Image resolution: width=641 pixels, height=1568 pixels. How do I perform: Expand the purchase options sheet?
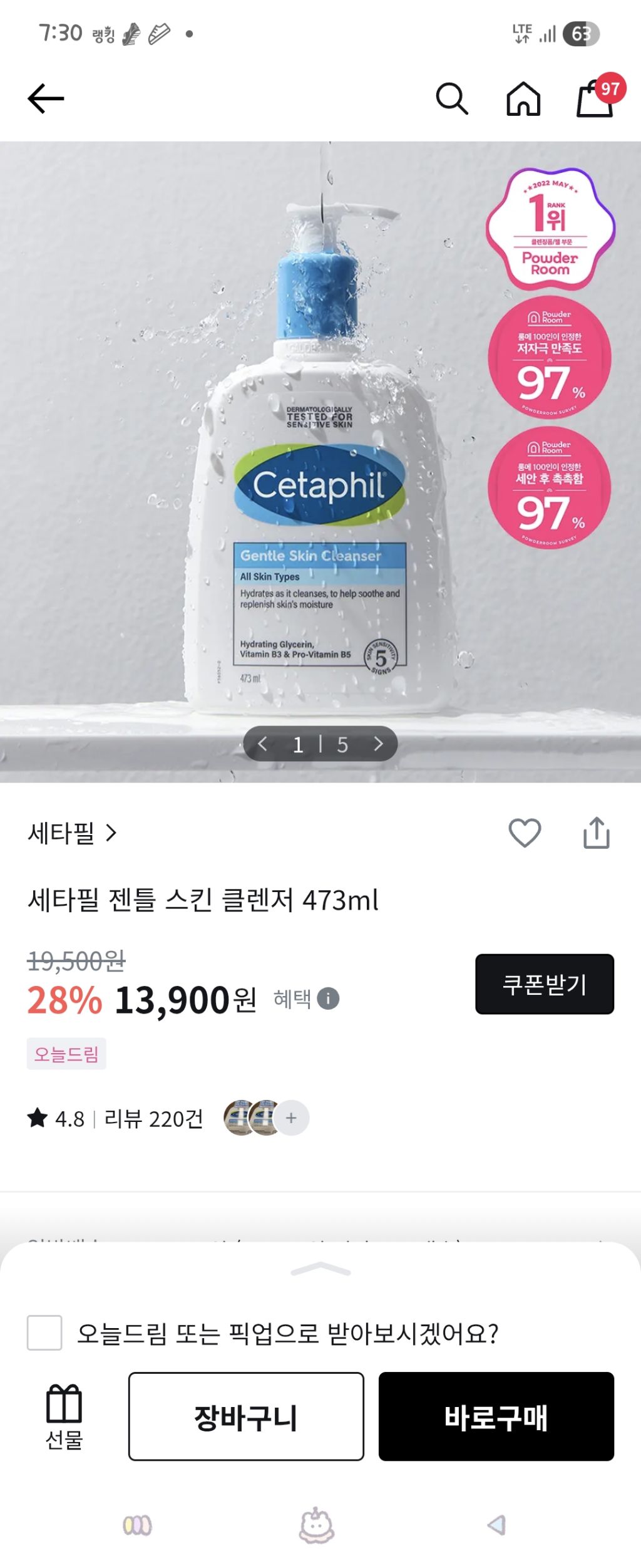pos(320,1270)
